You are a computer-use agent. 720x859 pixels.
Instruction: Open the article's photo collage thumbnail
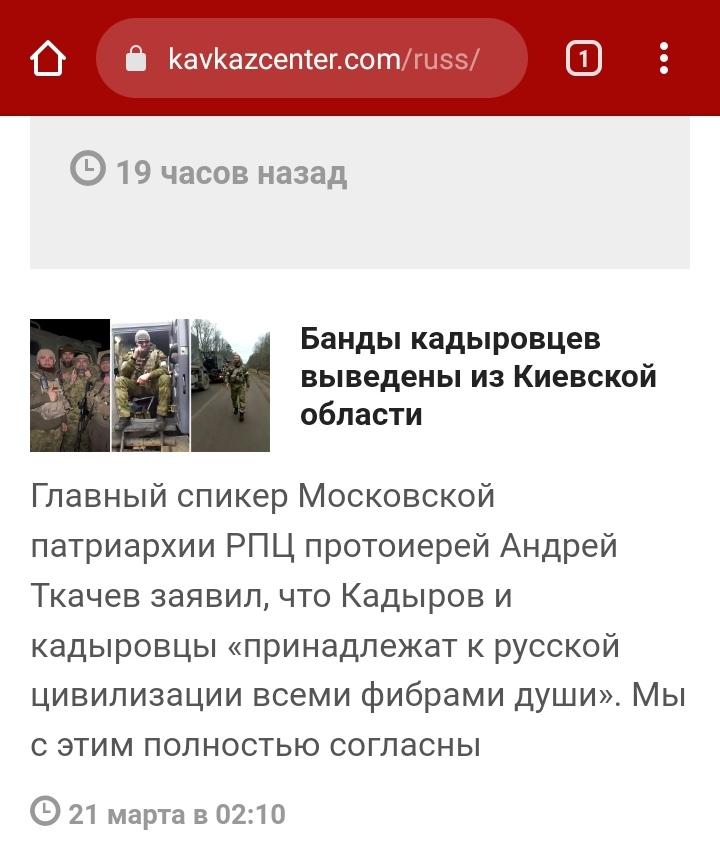coord(150,385)
